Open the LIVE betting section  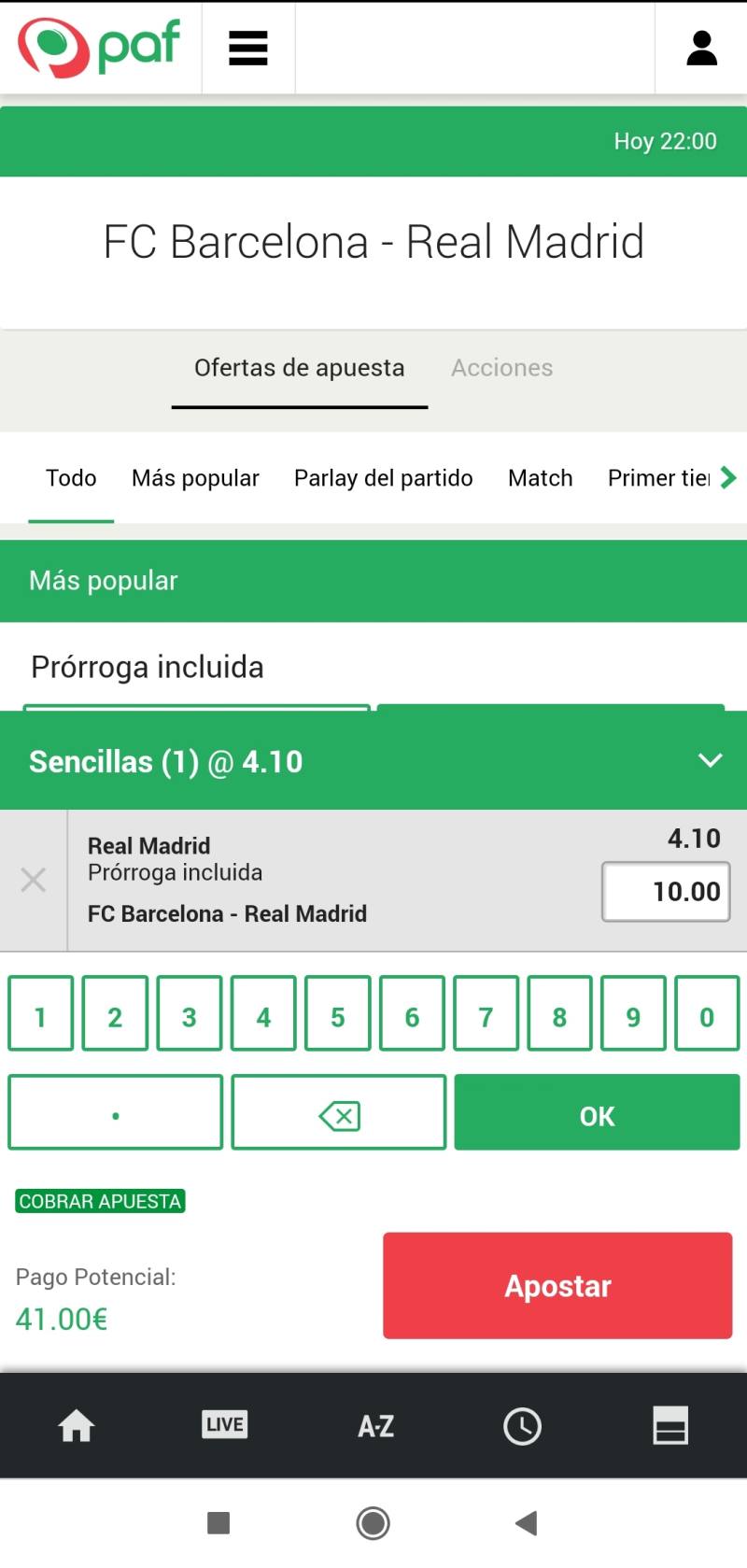225,1425
